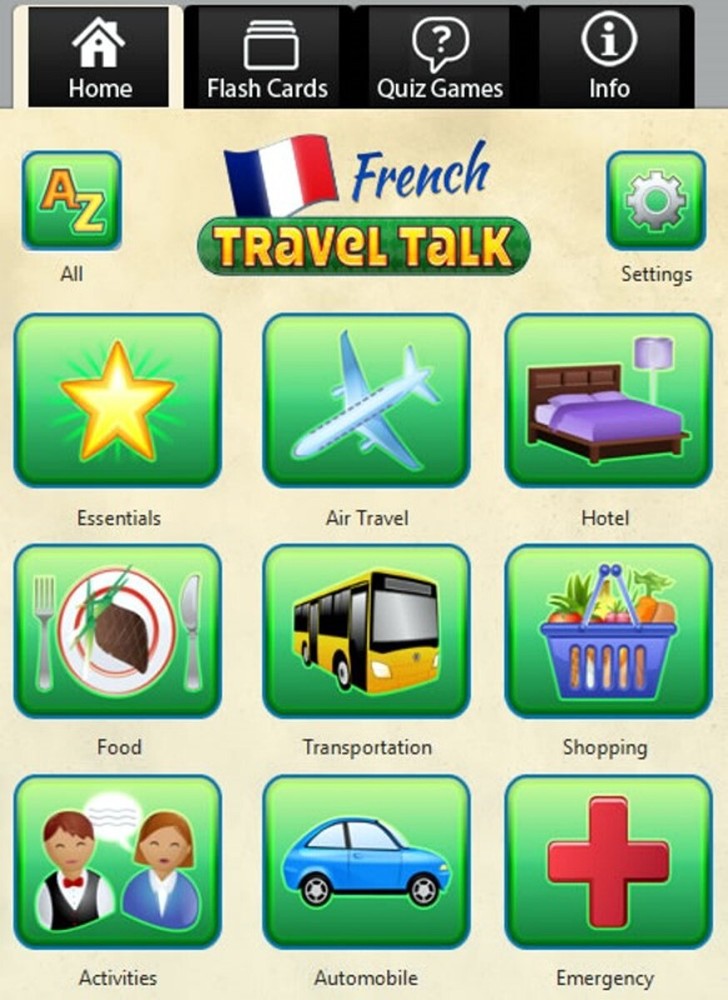
Task: Switch to the Info tab
Action: [x=607, y=55]
